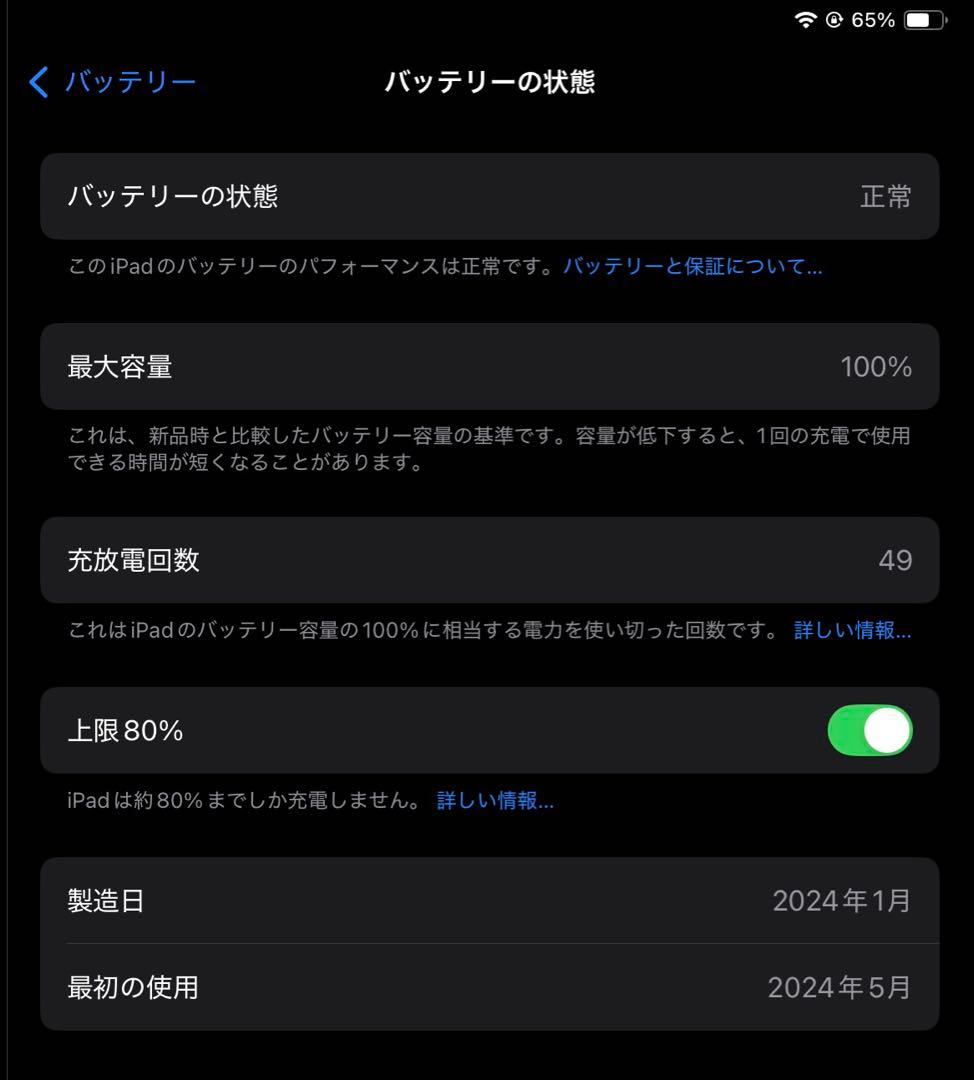Tap the 最大容量 row showing 100%
Viewport: 974px width, 1080px height.
tap(487, 367)
